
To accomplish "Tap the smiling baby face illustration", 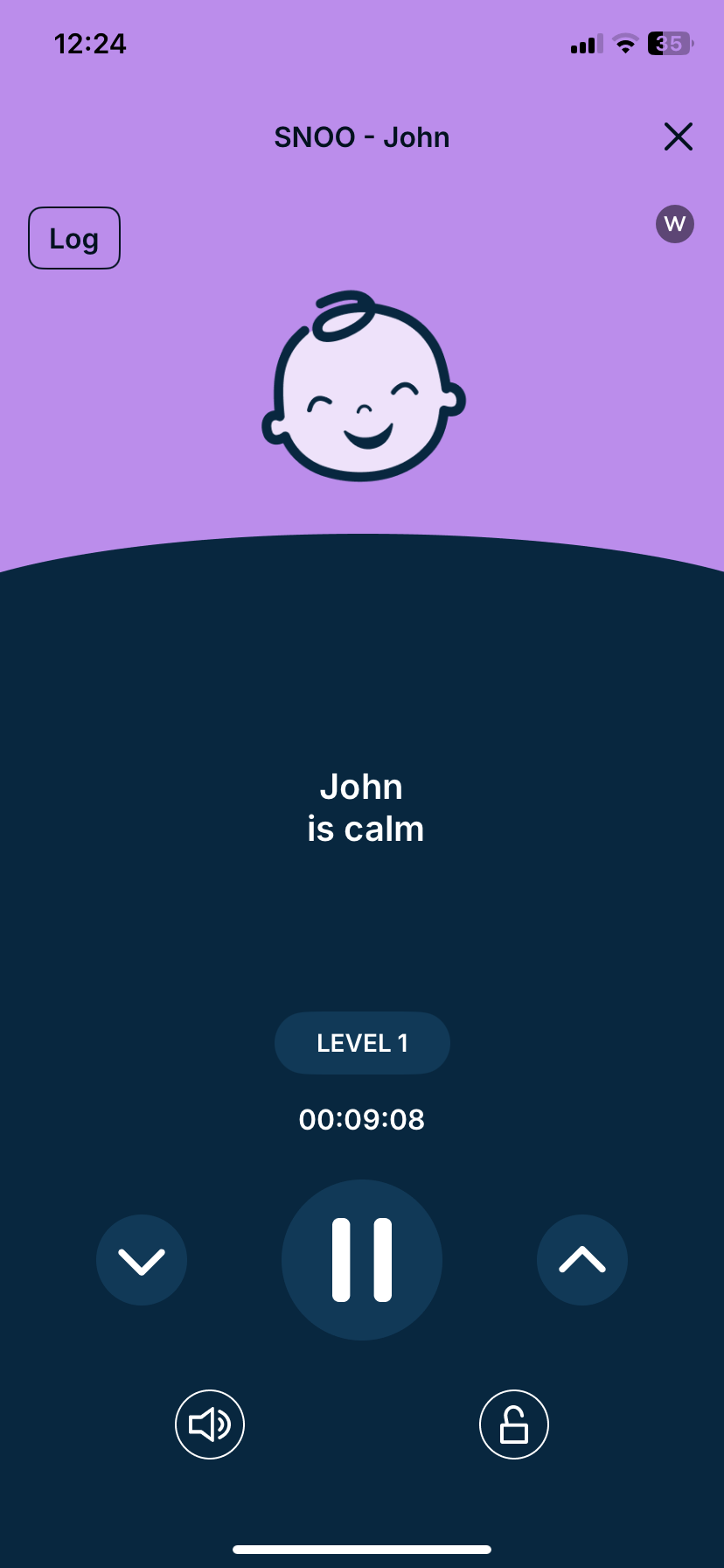I will [362, 385].
